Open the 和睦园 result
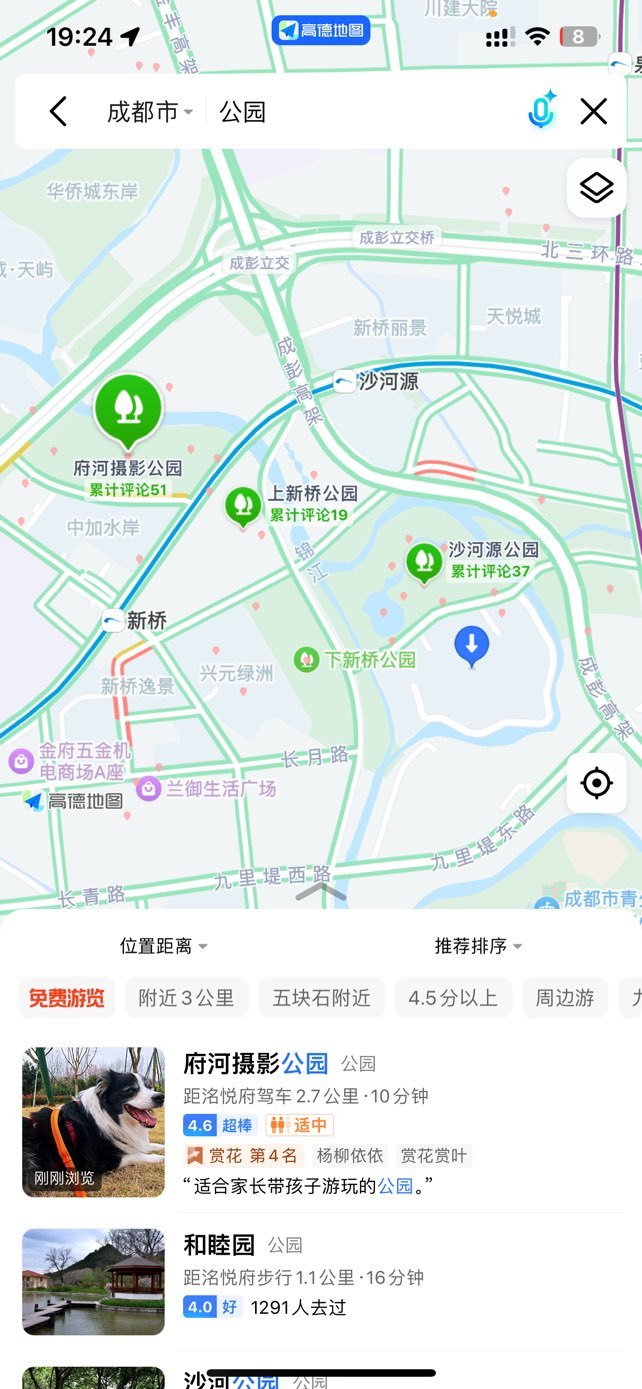The height and width of the screenshot is (1389, 642). (x=321, y=1281)
